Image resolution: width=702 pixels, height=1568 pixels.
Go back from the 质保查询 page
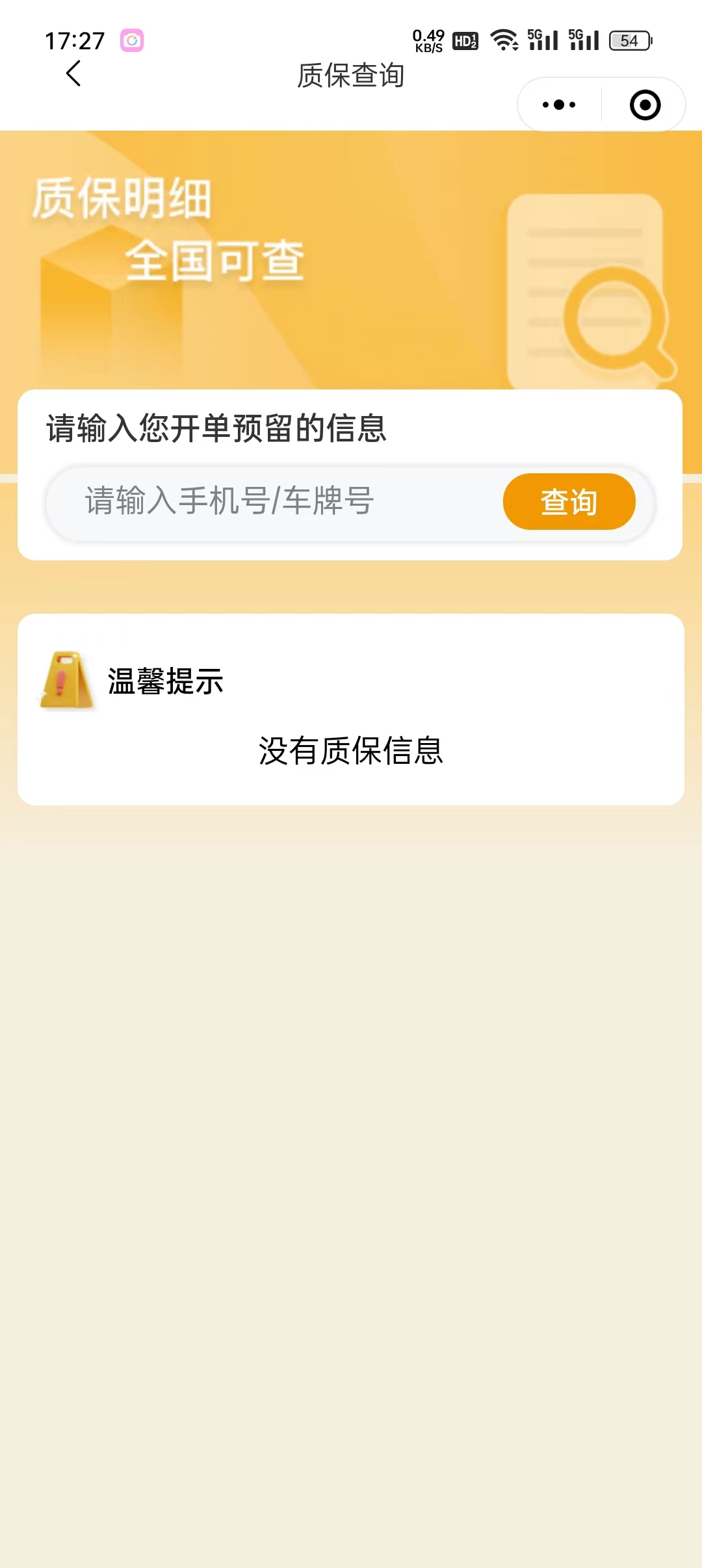click(x=73, y=73)
